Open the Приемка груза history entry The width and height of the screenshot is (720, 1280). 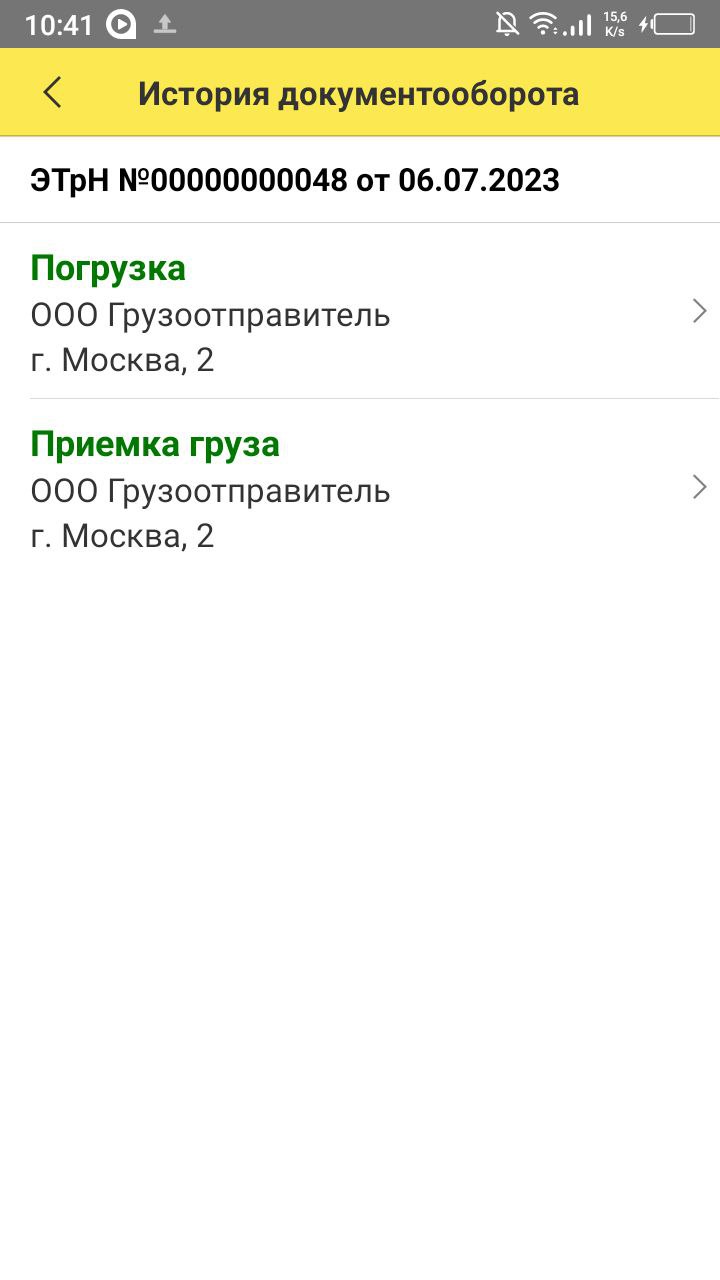click(360, 489)
